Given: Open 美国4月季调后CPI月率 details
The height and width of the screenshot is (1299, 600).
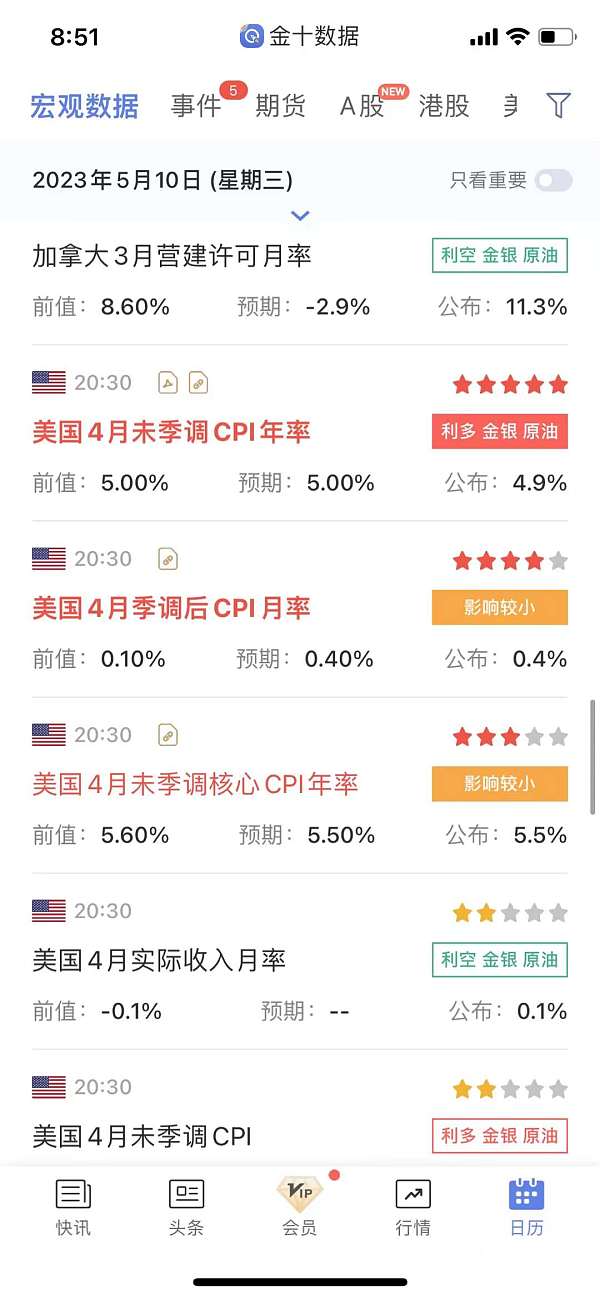Looking at the screenshot, I should click(x=171, y=608).
